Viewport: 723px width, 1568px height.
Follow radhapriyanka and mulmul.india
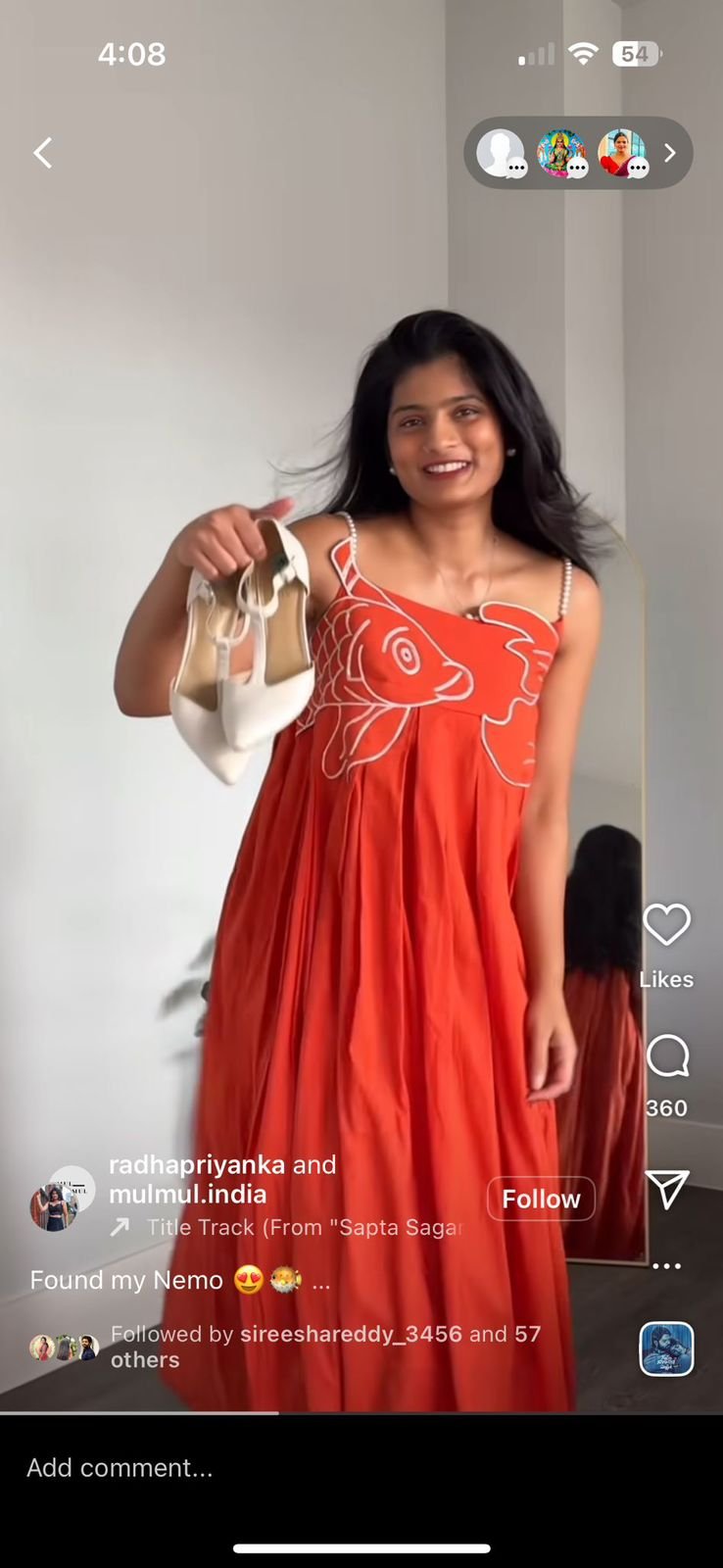[x=541, y=1199]
